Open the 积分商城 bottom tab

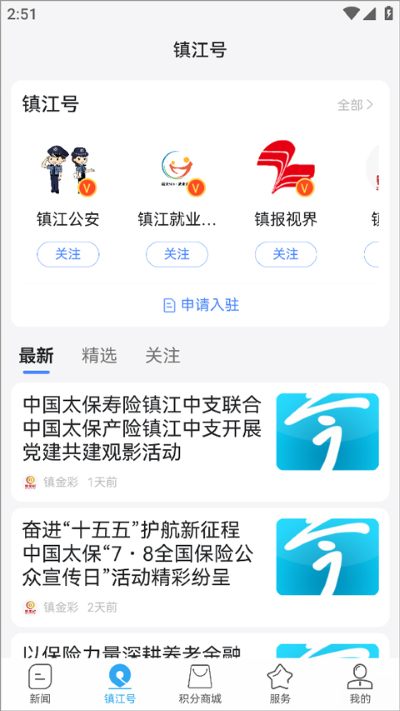[200, 683]
